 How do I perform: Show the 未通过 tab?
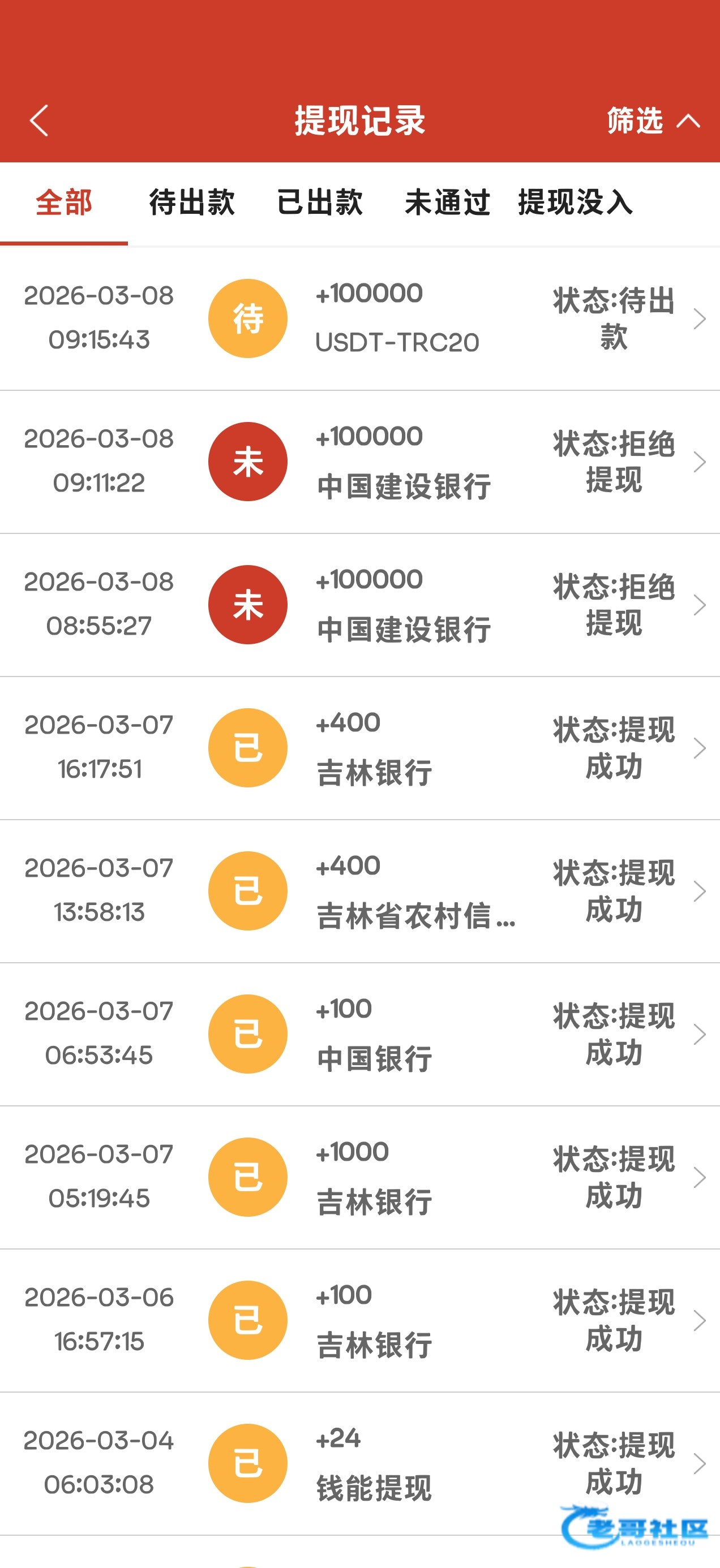click(x=448, y=203)
